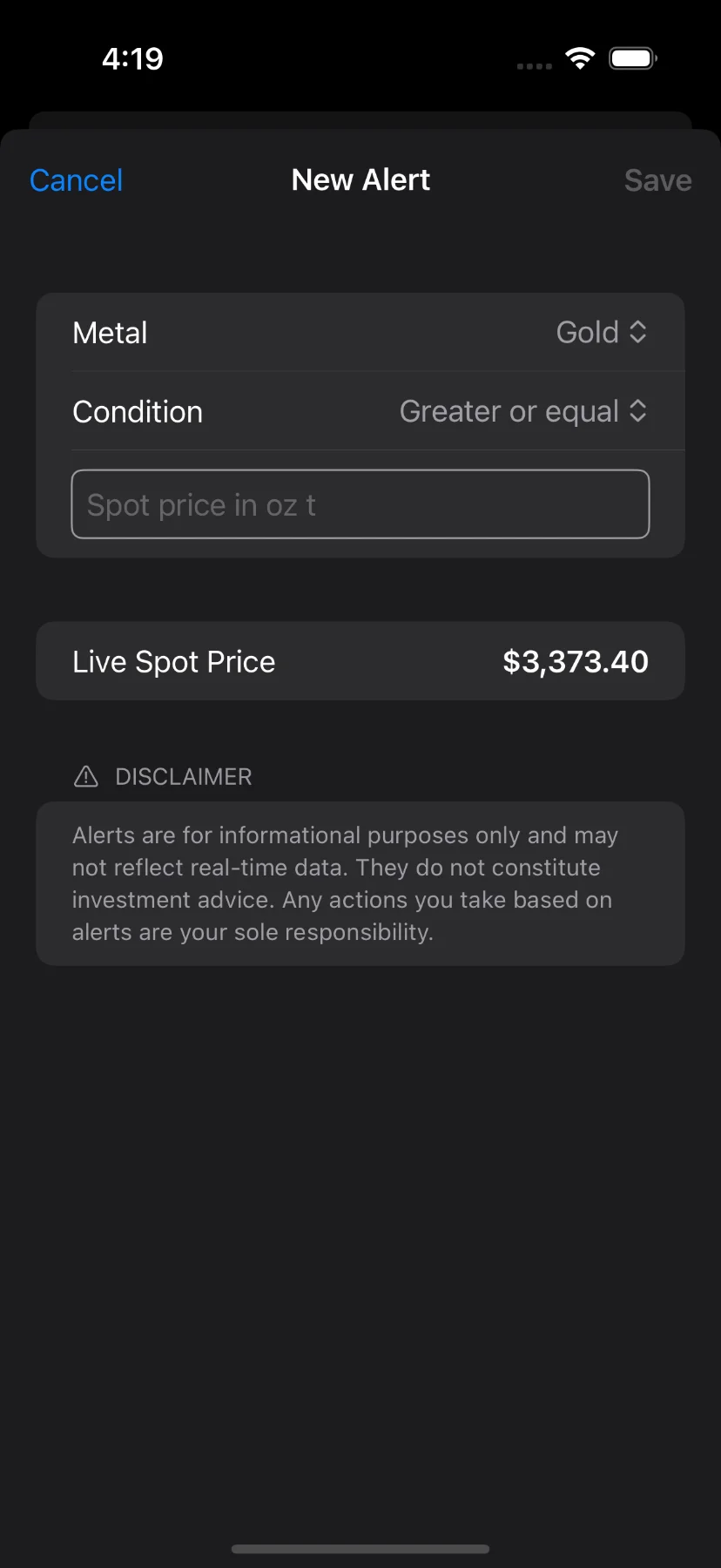Click inside the Spot price in oz t field

360,504
